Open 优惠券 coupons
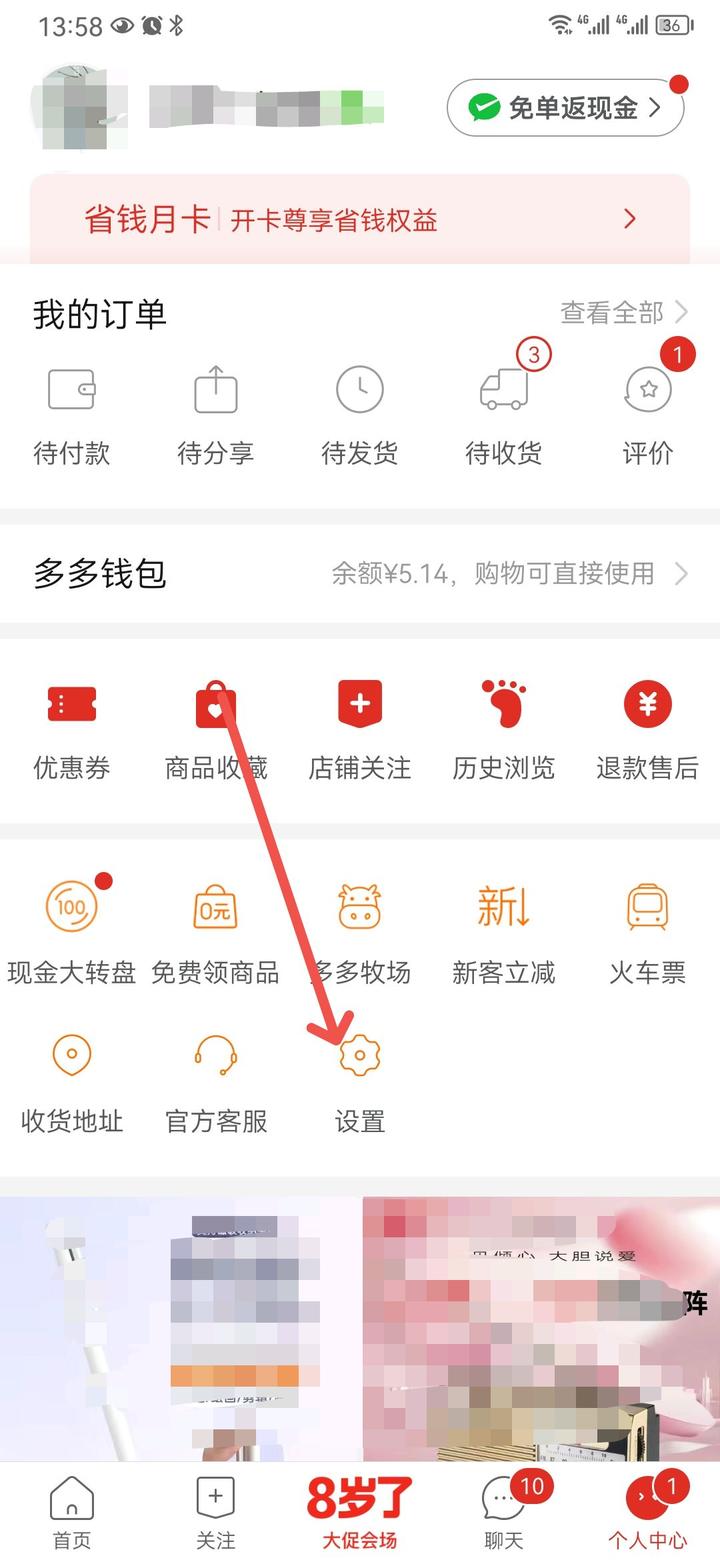The image size is (720, 1560). click(x=72, y=730)
